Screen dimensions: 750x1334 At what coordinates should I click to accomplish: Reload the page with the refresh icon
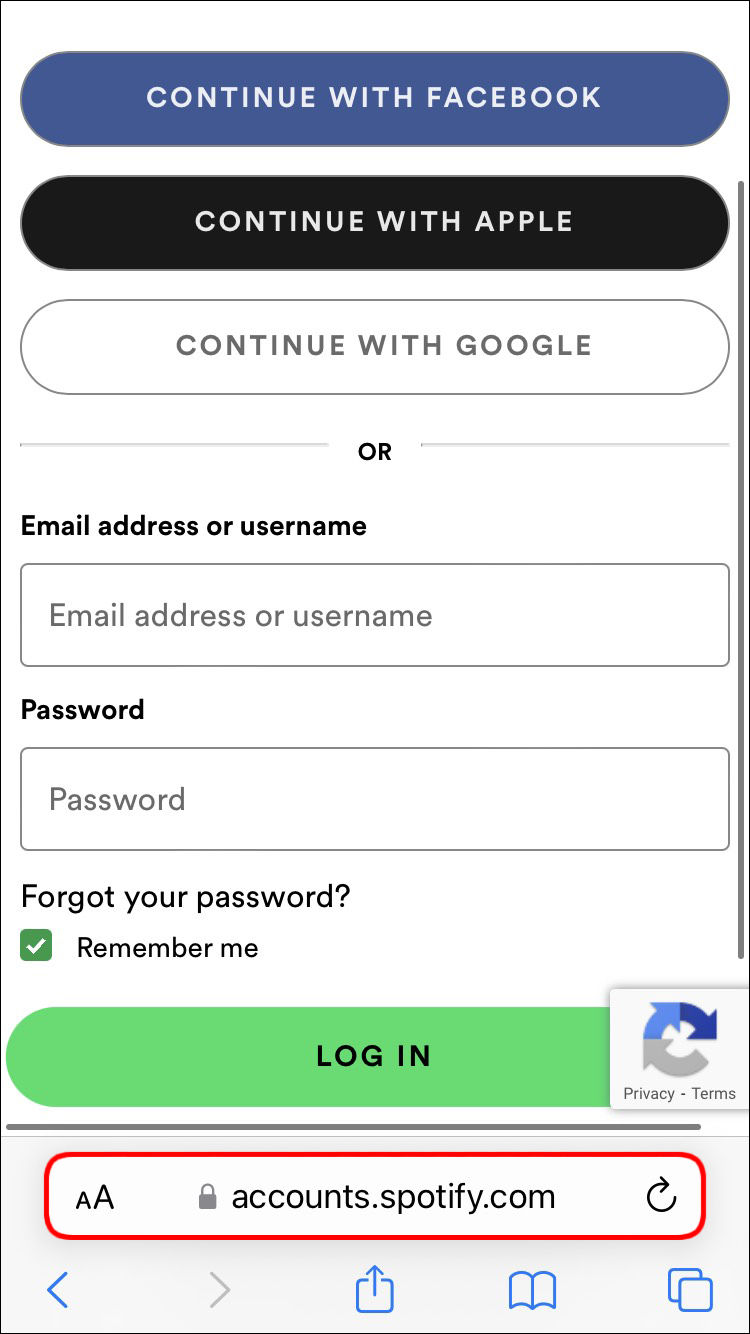click(x=662, y=1196)
